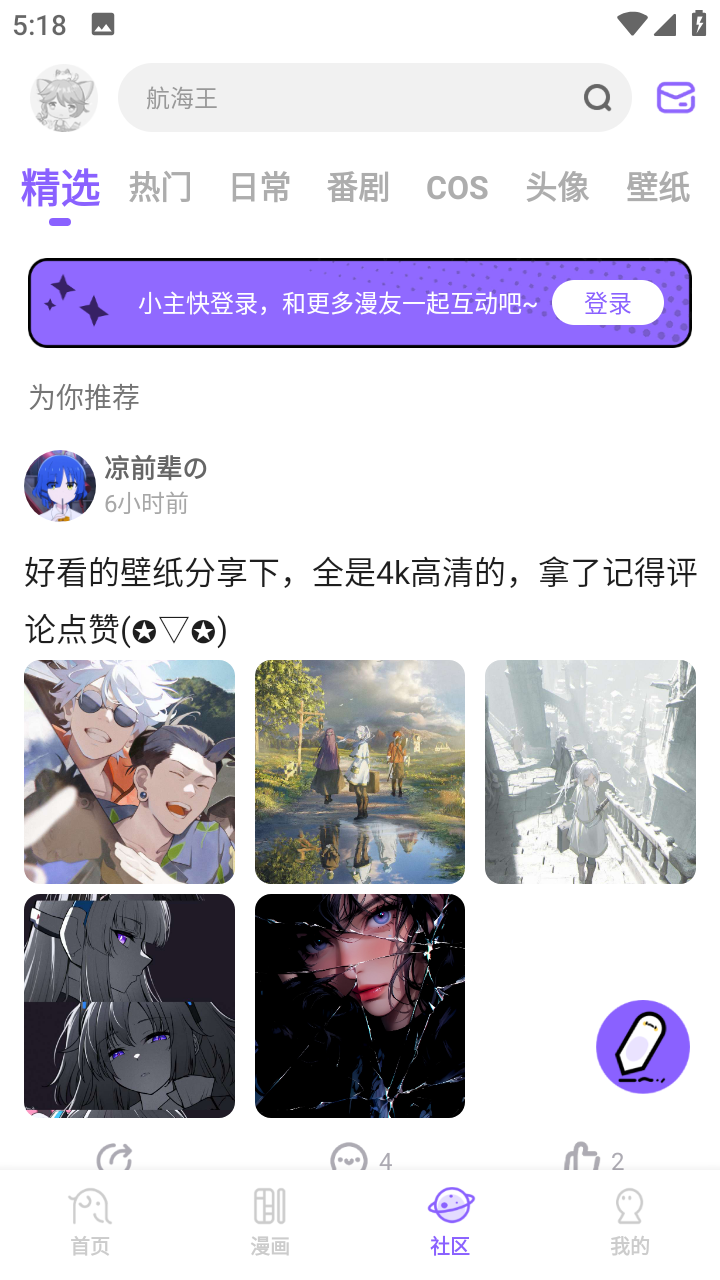This screenshot has width=720, height=1280.
Task: Open the profile avatar at top left
Action: [64, 98]
